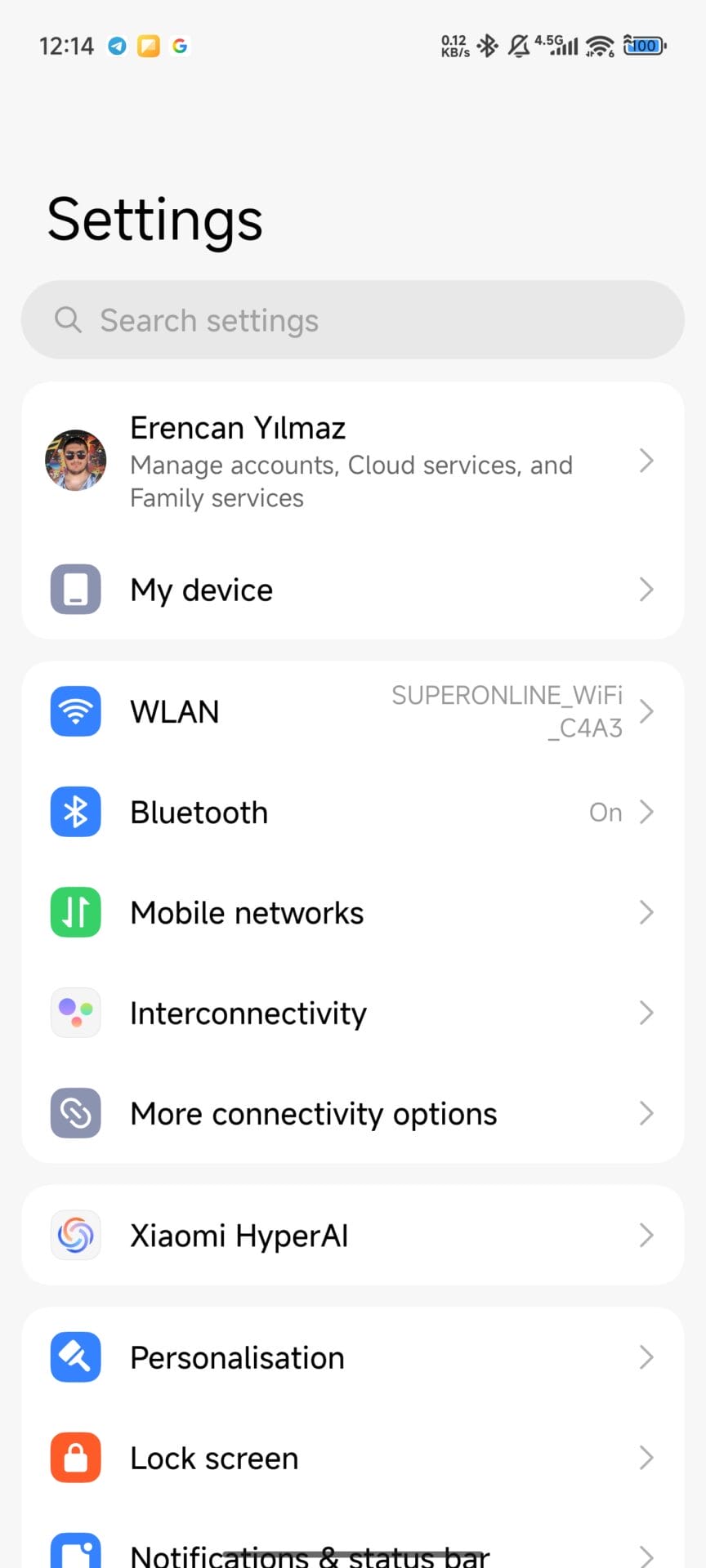The image size is (706, 1568).
Task: Open My device details
Action: pyautogui.click(x=351, y=590)
